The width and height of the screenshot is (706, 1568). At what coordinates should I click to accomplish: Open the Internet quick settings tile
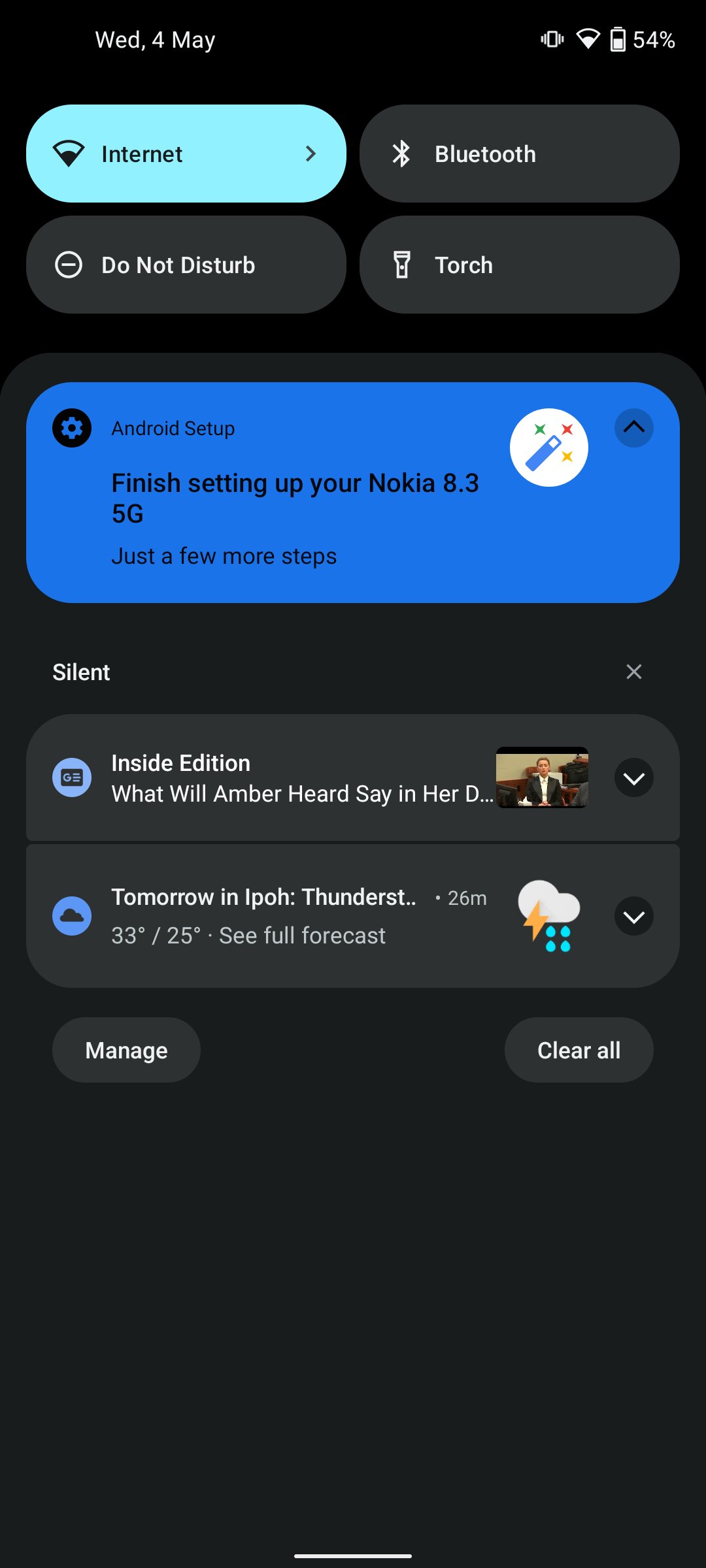coord(186,154)
